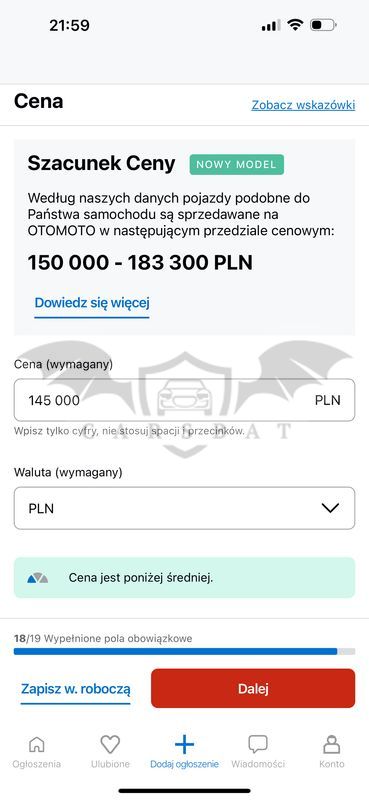The image size is (369, 800).
Task: Expand the Waluta currency dropdown
Action: (x=184, y=508)
